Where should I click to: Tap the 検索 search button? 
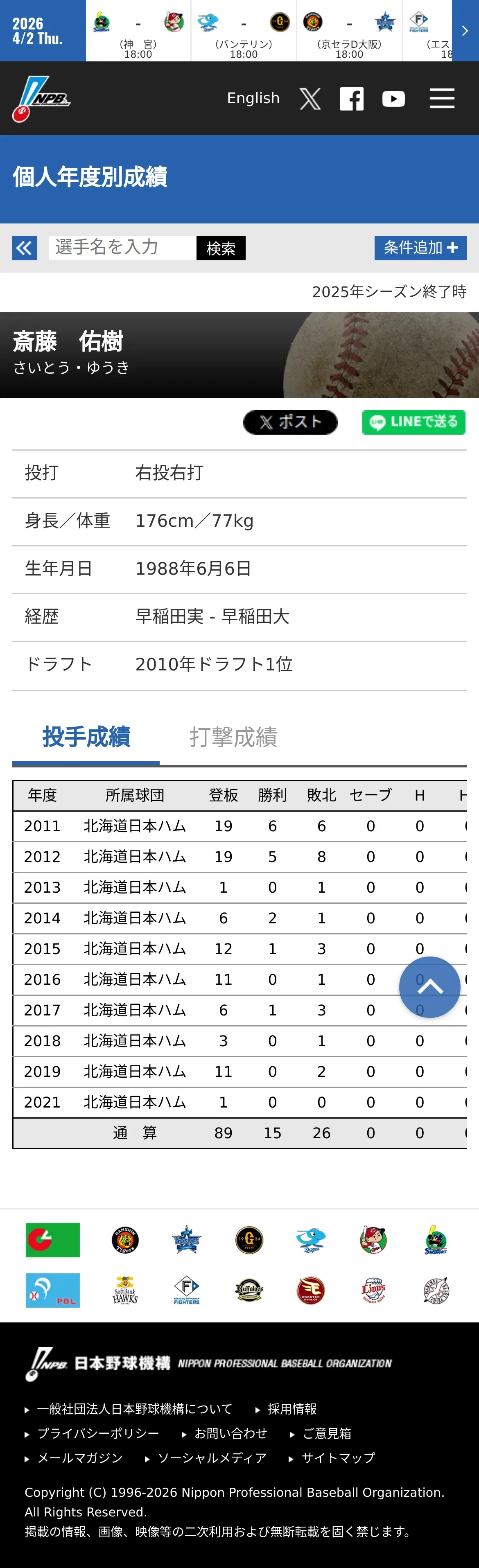click(x=221, y=248)
